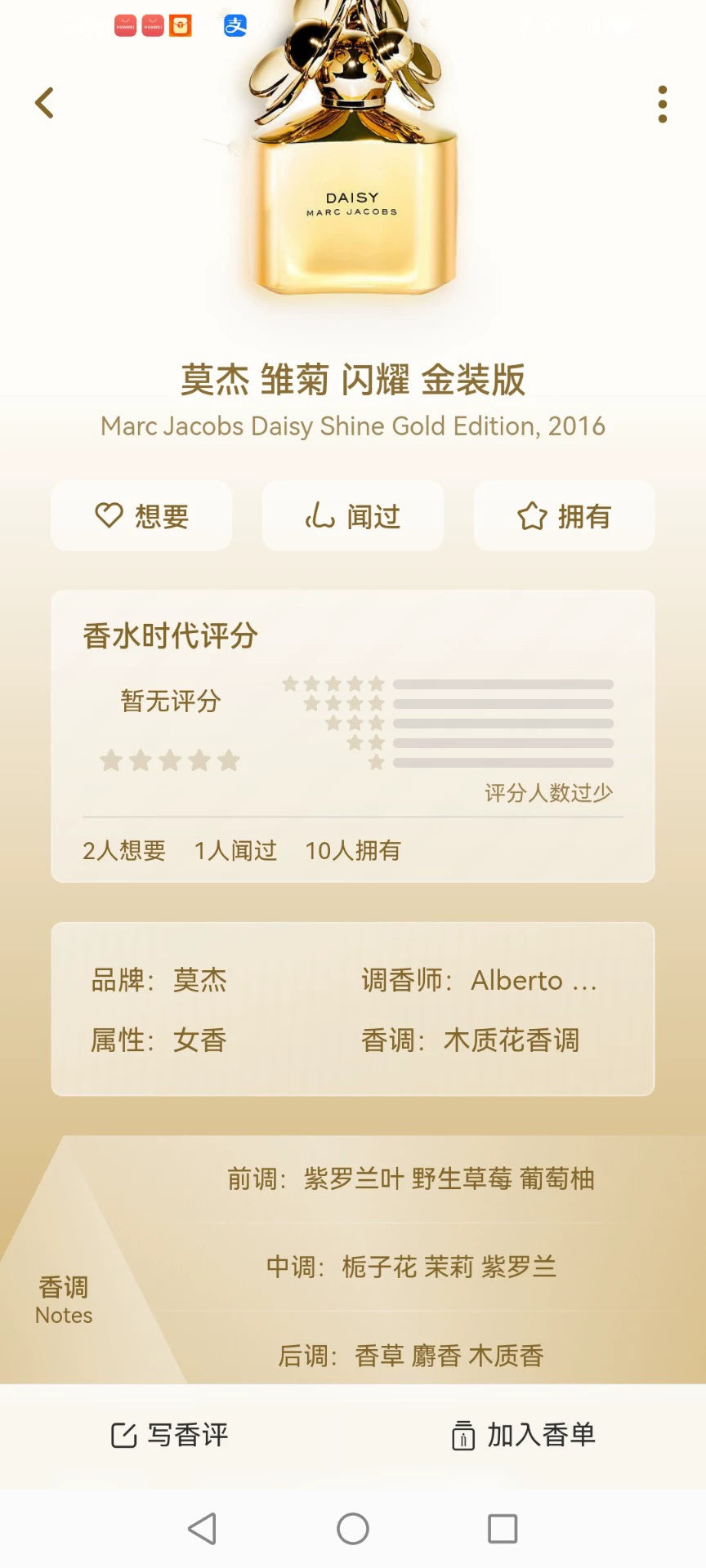Mark perfume as 闻过 (smelled)
The height and width of the screenshot is (1568, 706).
[353, 516]
